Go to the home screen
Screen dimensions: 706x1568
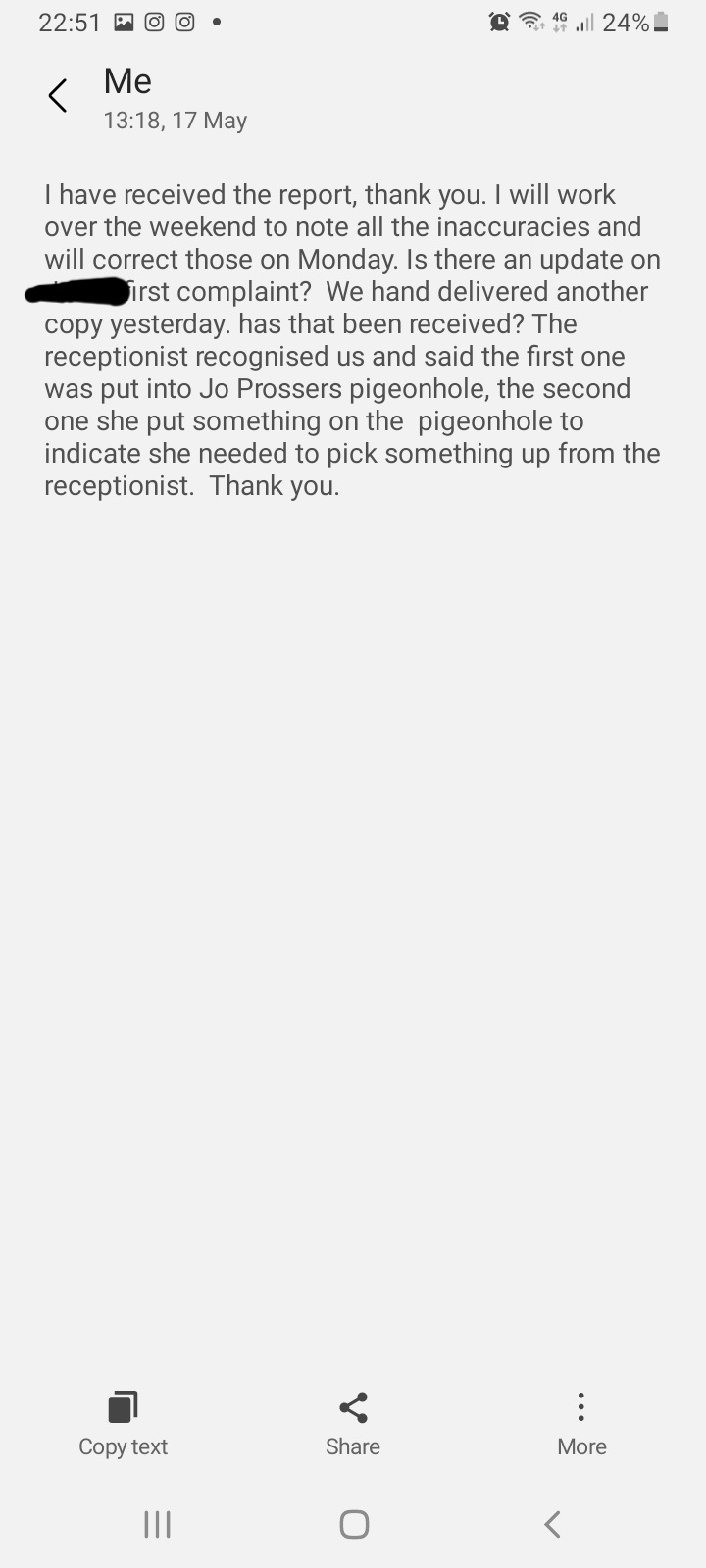pyautogui.click(x=354, y=1524)
